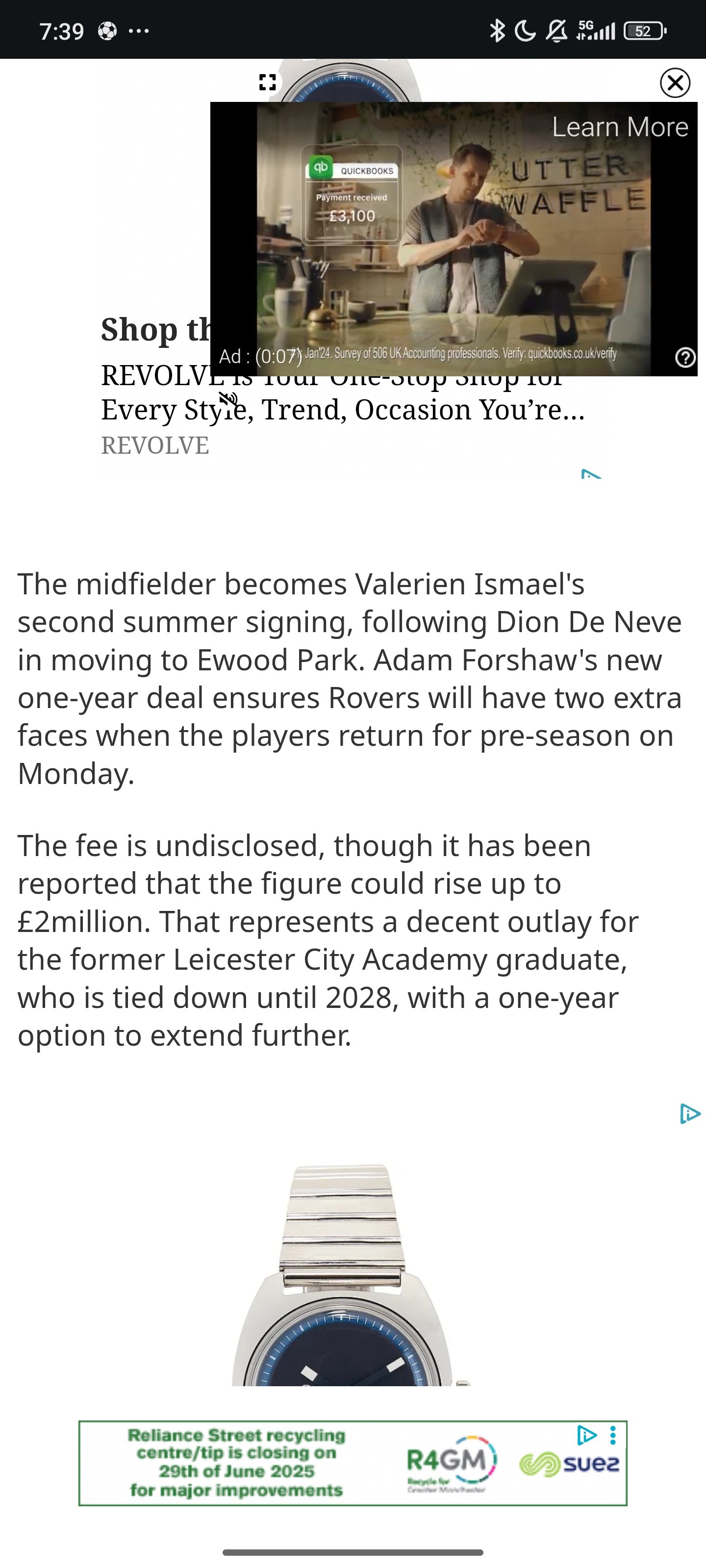Open AdChoices icon above the watch ad

[x=689, y=1114]
